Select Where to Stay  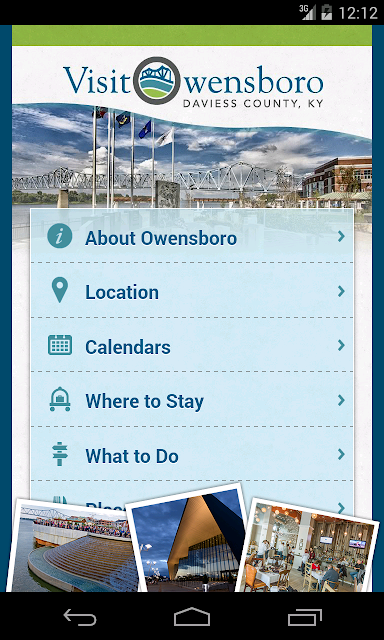[x=192, y=400]
